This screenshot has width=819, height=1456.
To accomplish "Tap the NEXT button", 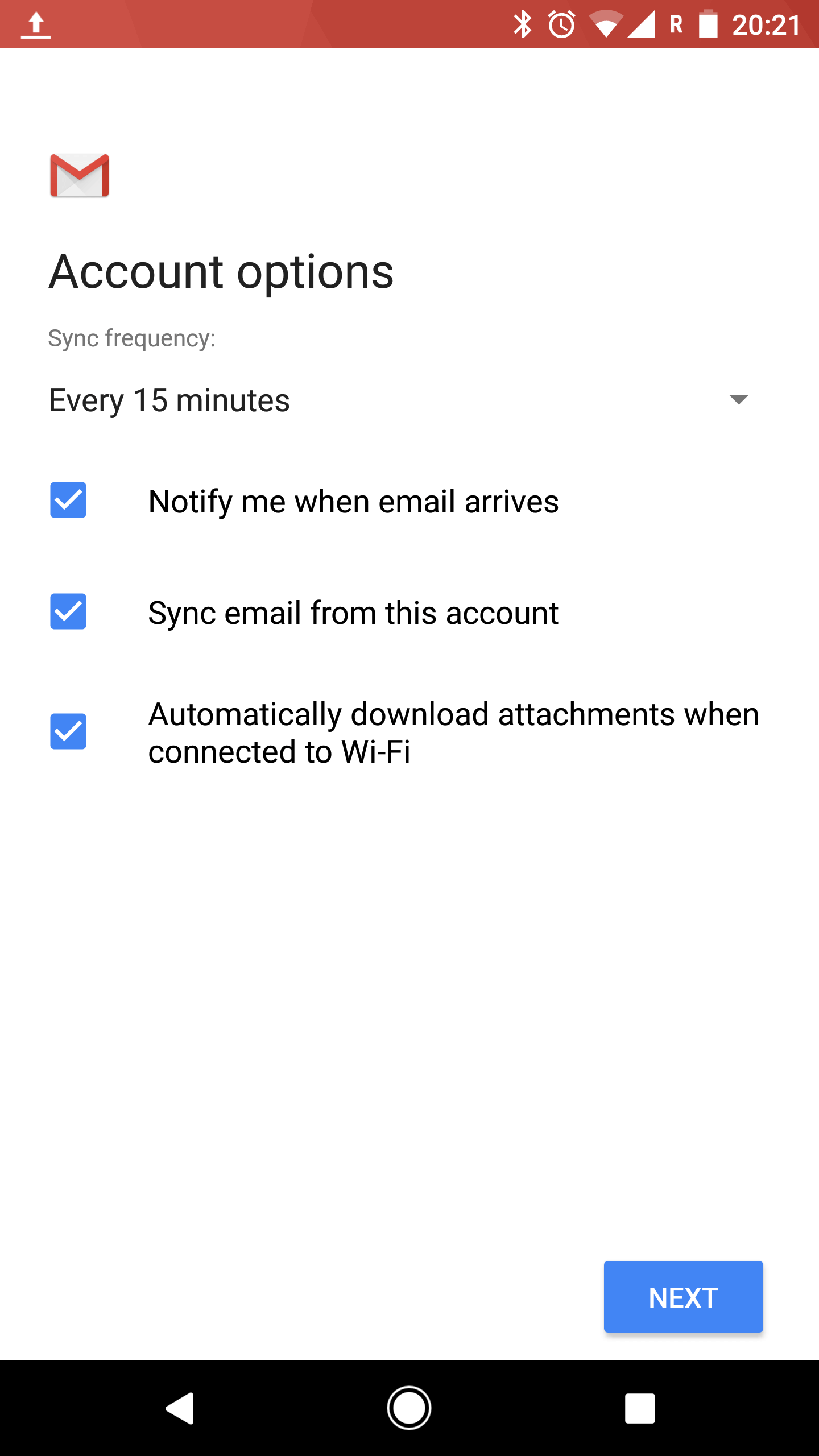I will [x=683, y=1297].
